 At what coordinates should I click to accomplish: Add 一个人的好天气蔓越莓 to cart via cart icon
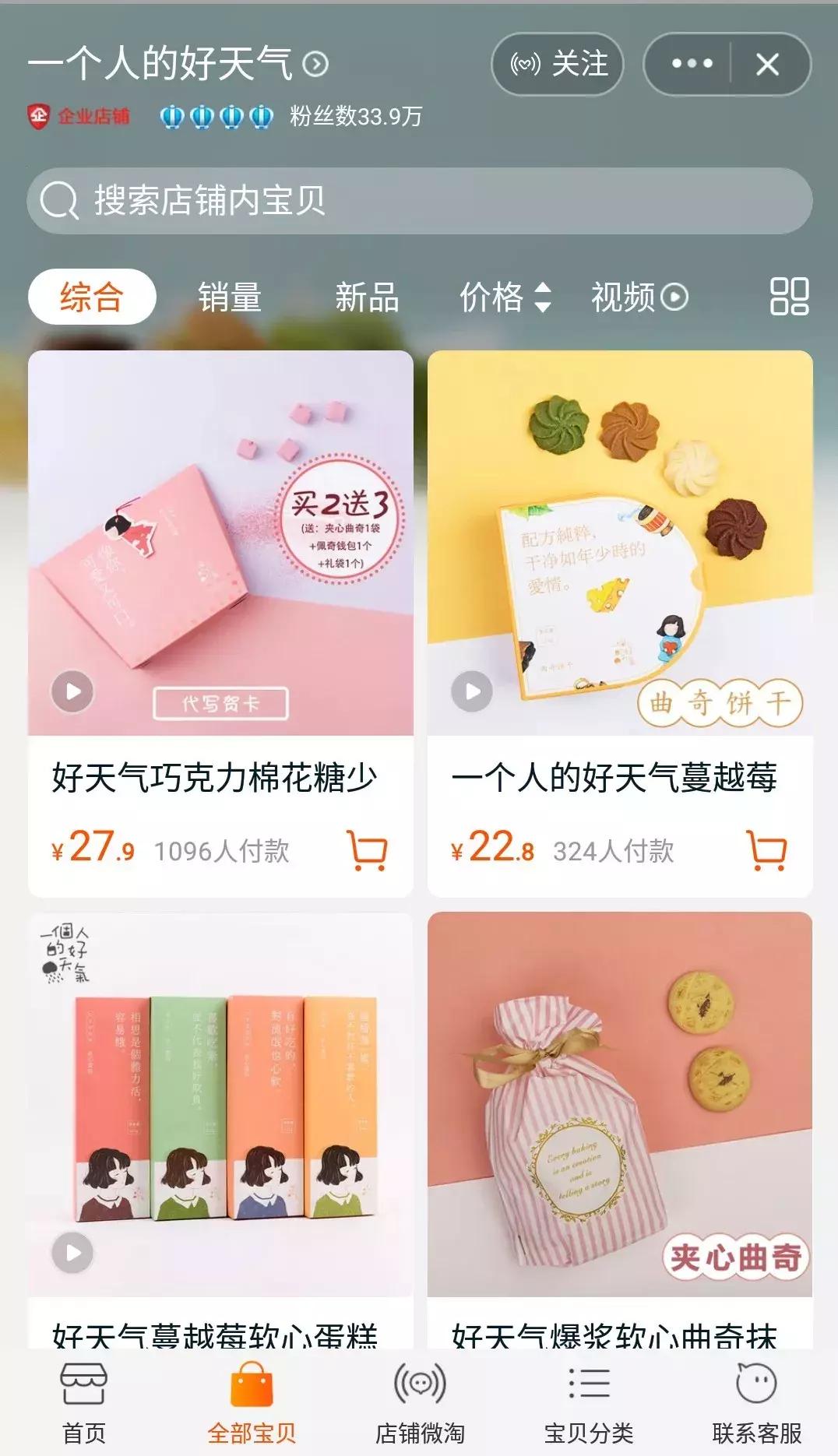pos(768,852)
